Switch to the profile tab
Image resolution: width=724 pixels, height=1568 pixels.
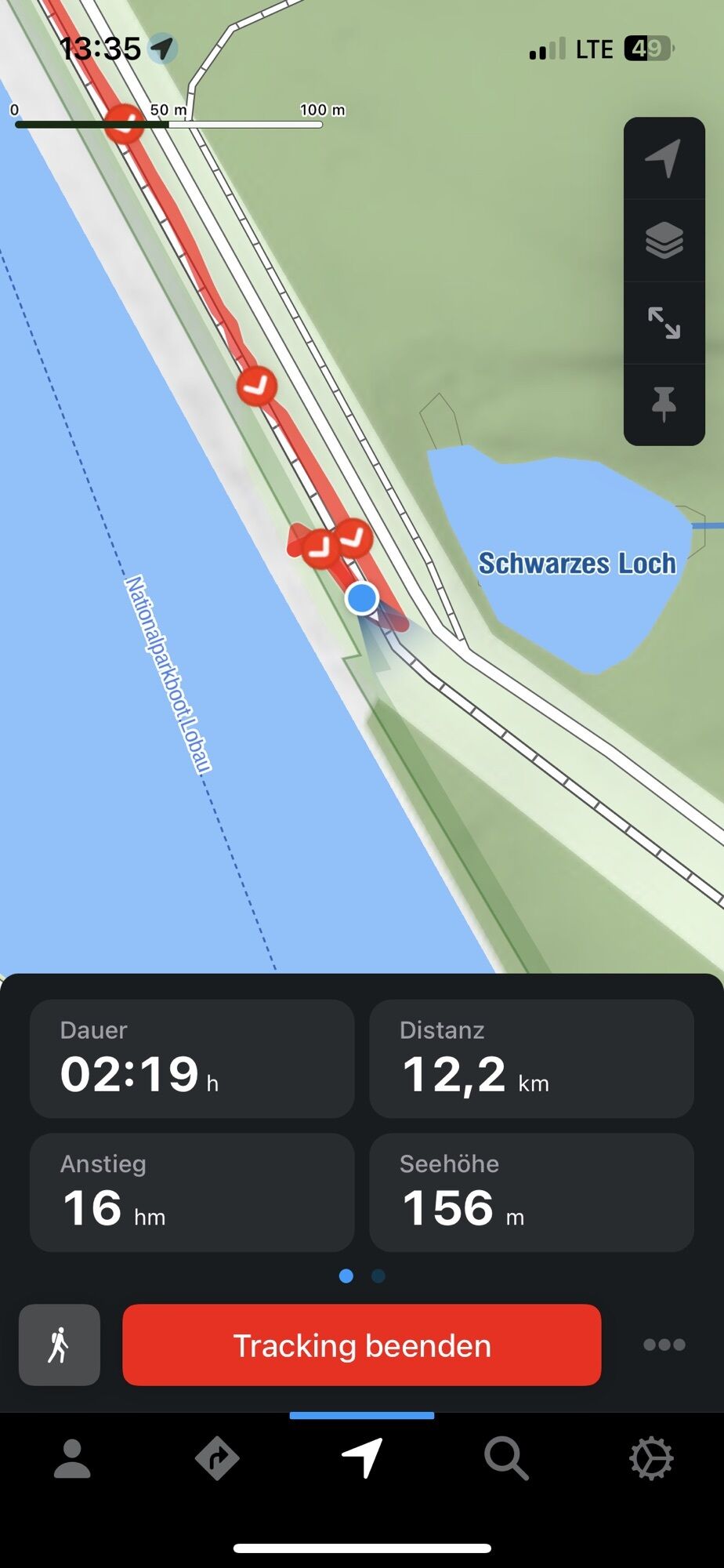(x=72, y=1459)
